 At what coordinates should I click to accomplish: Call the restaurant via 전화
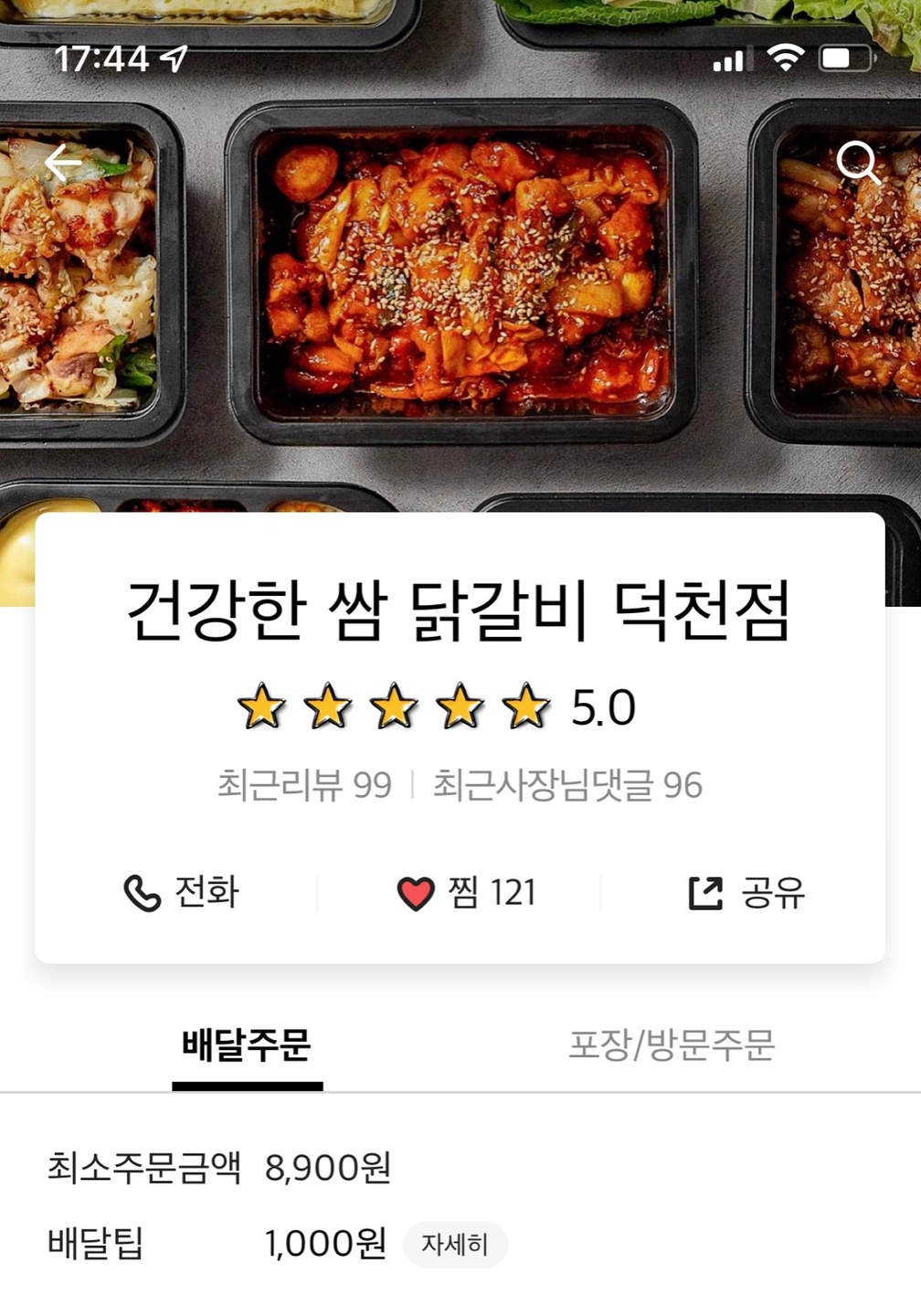181,892
